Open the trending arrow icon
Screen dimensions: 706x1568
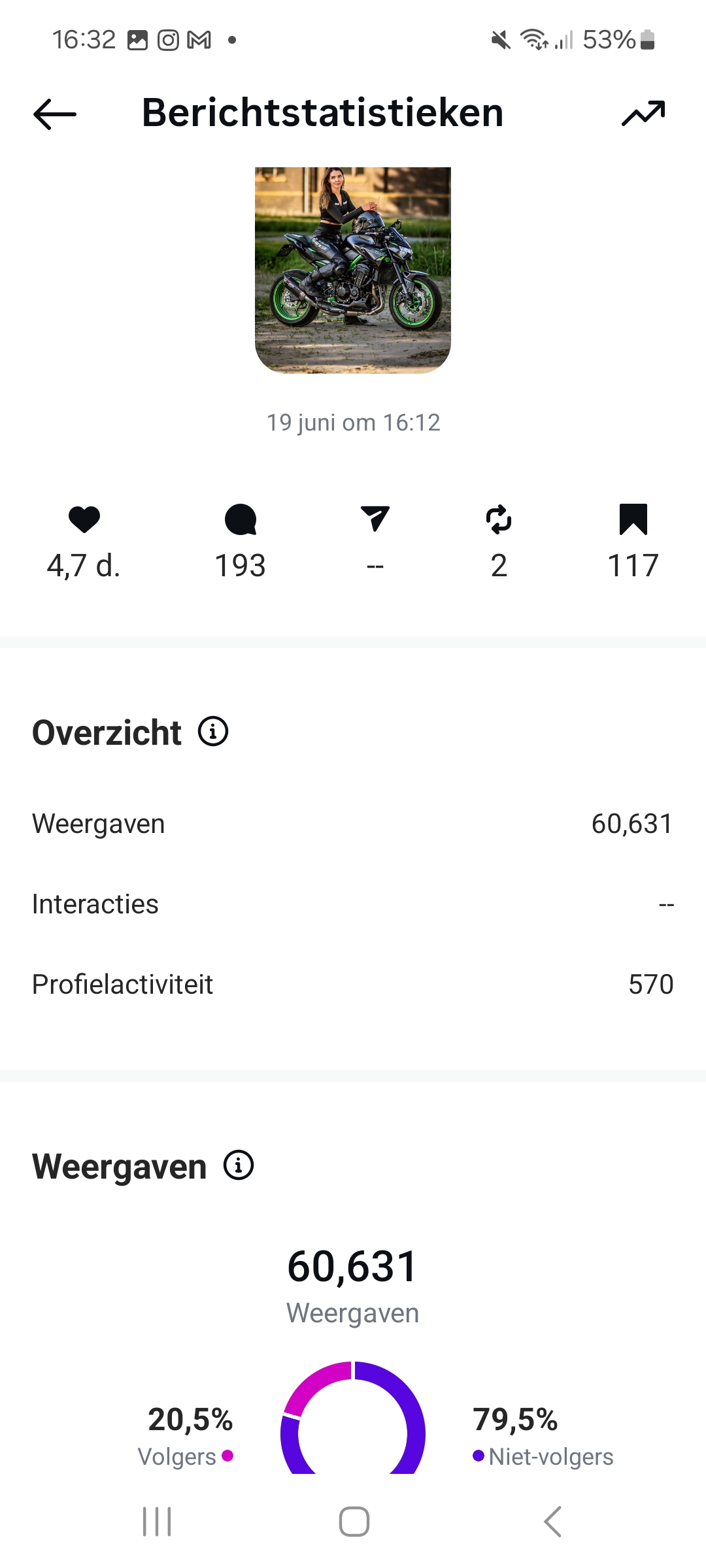(643, 114)
